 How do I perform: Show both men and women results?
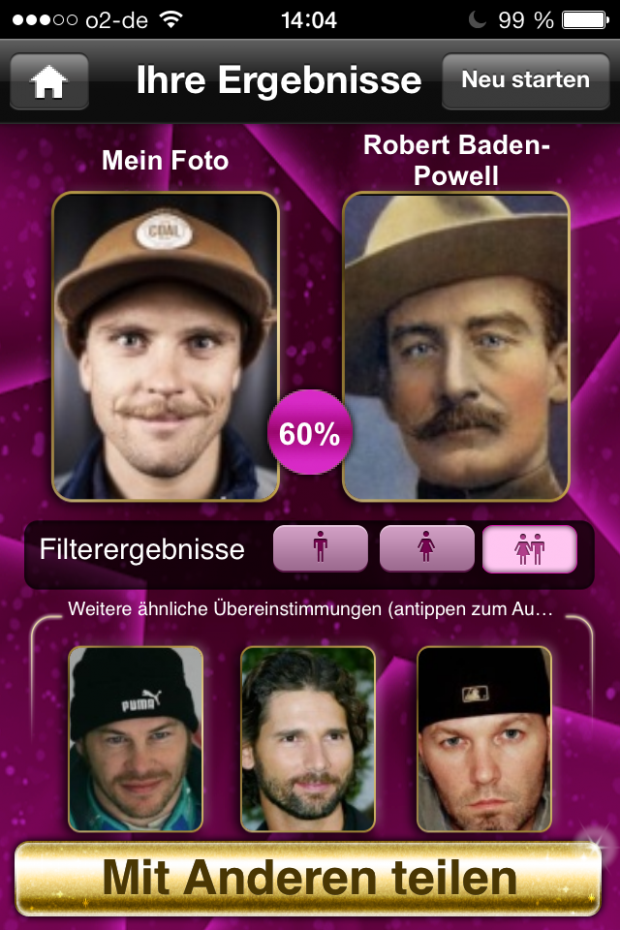[530, 548]
